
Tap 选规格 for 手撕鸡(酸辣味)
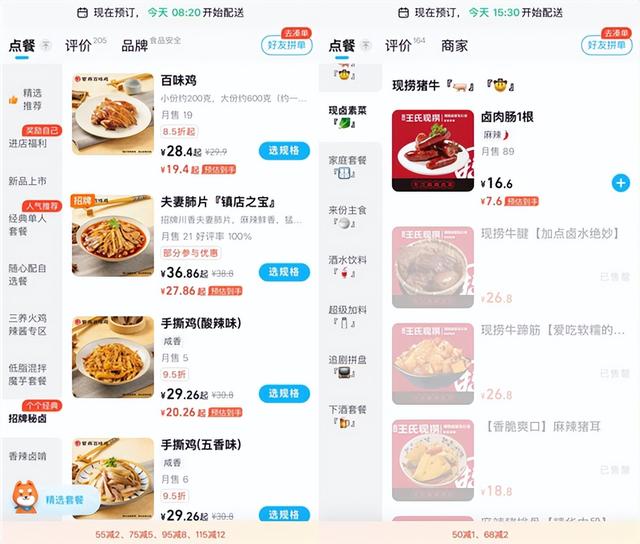tap(284, 393)
